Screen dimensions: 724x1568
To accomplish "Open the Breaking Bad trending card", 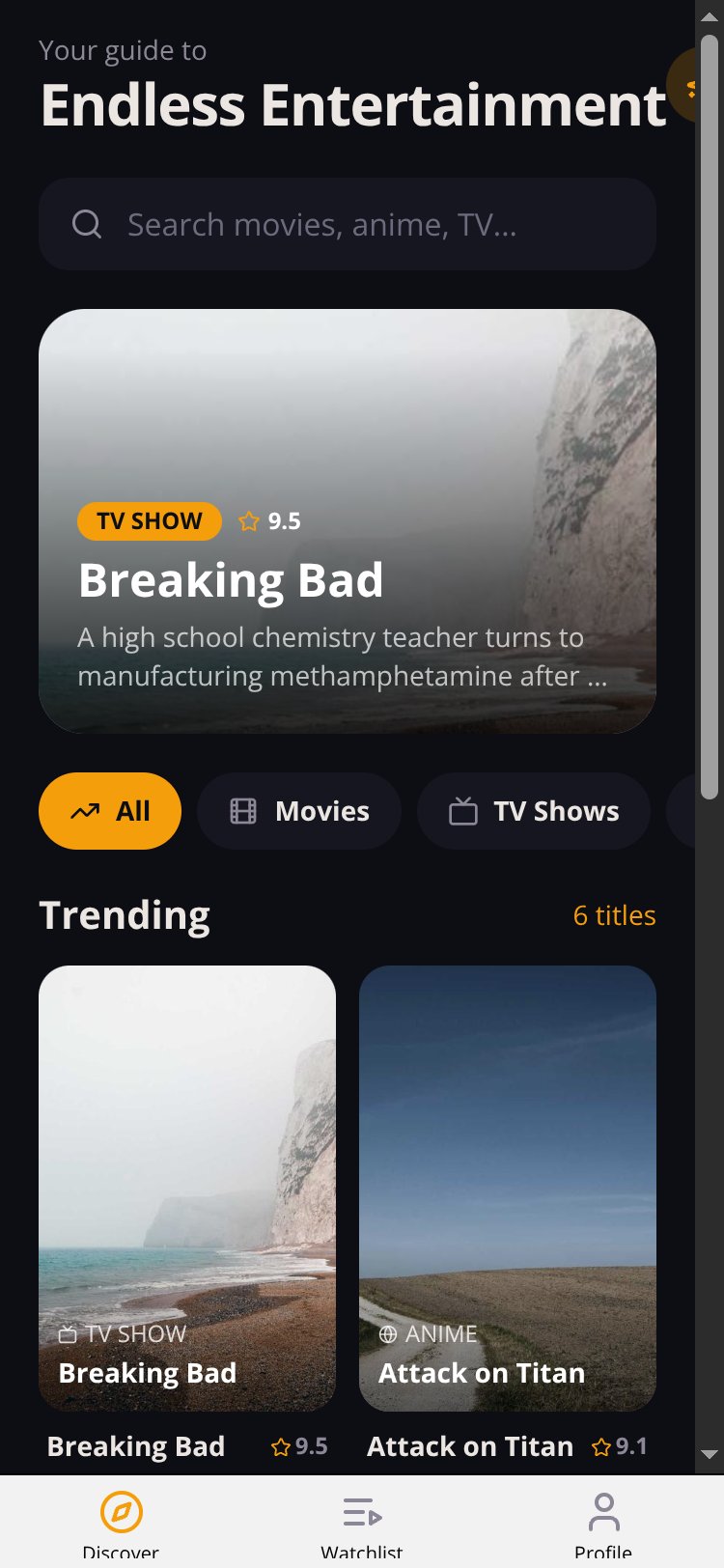I will pos(187,1189).
